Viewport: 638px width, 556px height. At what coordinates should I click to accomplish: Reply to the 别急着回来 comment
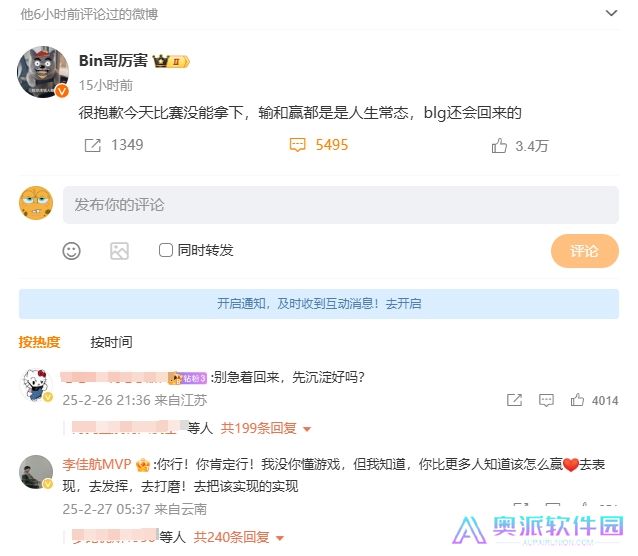click(545, 400)
